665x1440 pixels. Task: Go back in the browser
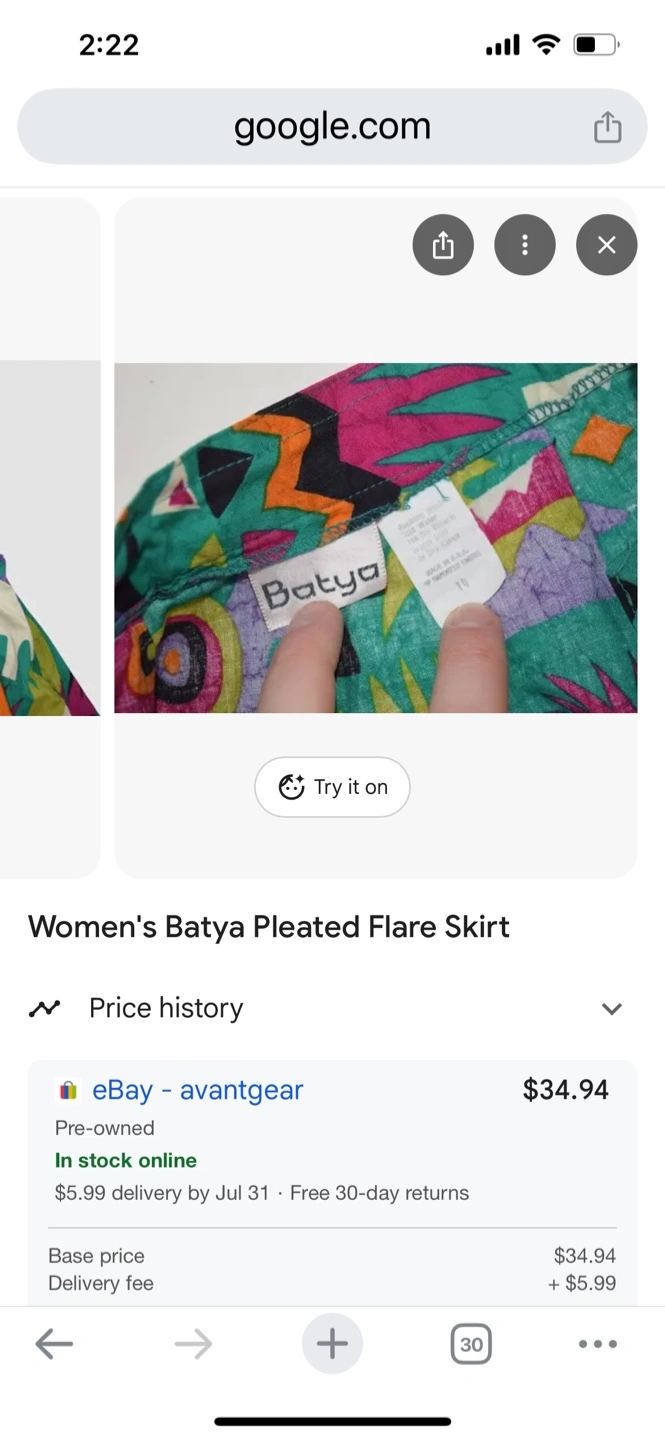pos(54,1344)
